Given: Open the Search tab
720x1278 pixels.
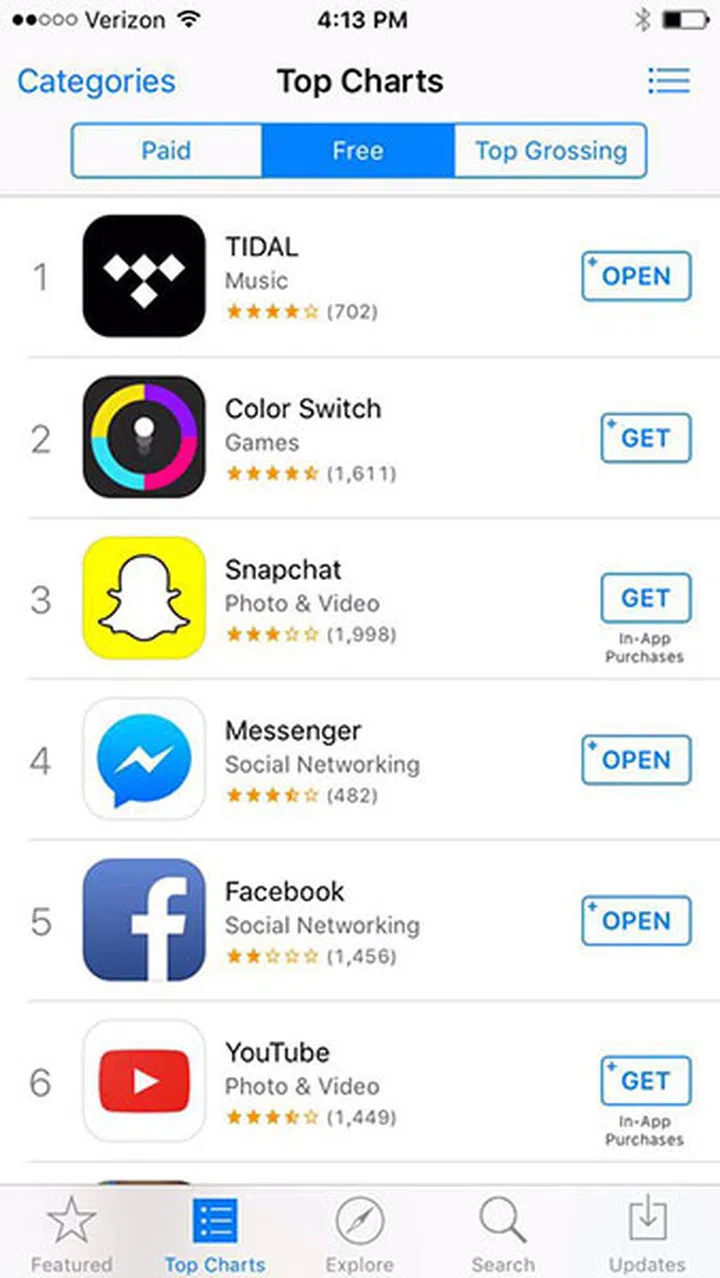Looking at the screenshot, I should point(503,1233).
